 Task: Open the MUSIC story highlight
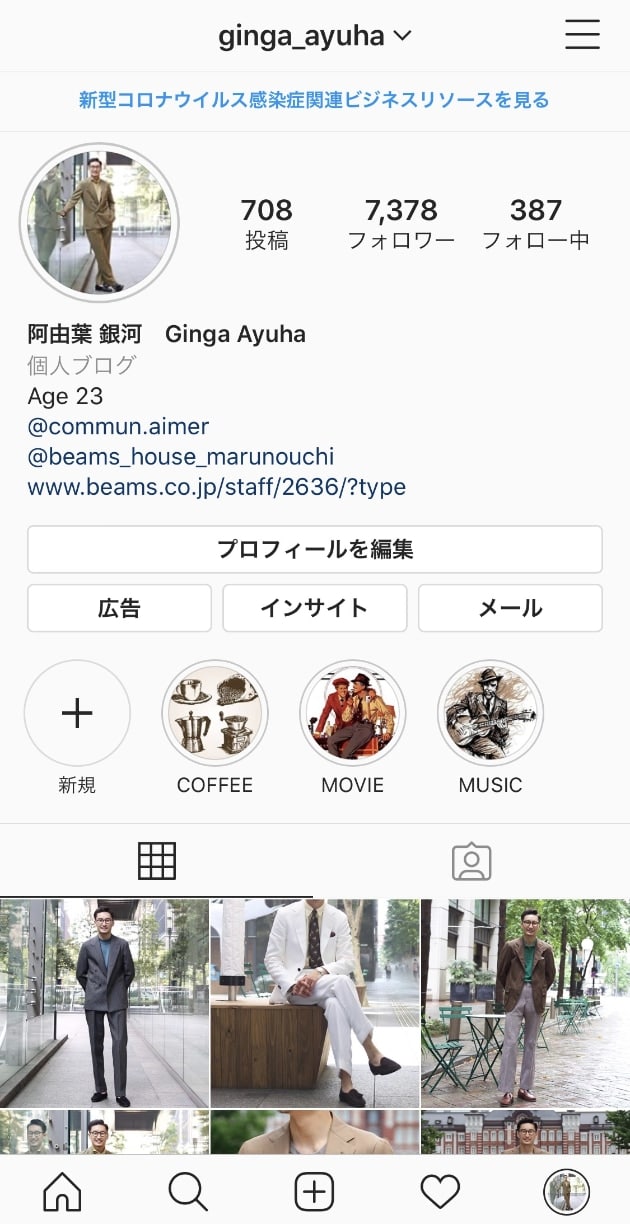[x=490, y=713]
